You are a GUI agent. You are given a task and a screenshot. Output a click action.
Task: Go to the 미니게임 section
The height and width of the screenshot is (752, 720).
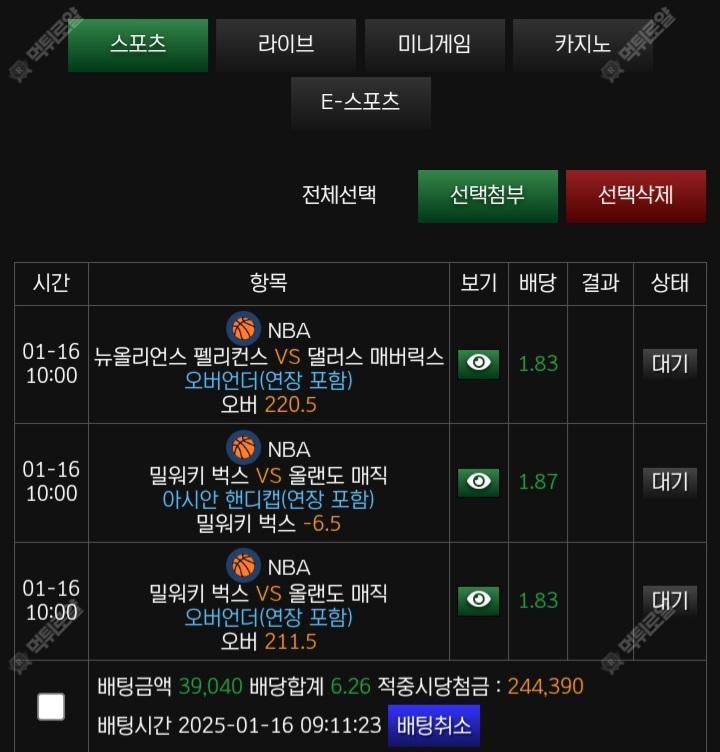click(434, 45)
